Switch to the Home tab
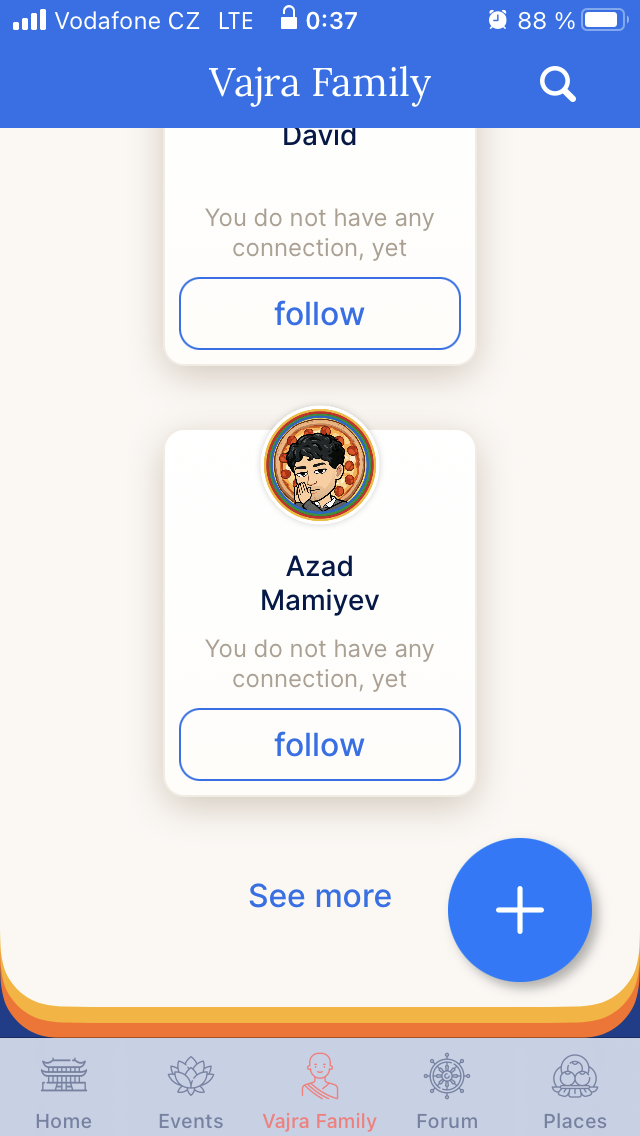640x1136 pixels. (x=64, y=1090)
